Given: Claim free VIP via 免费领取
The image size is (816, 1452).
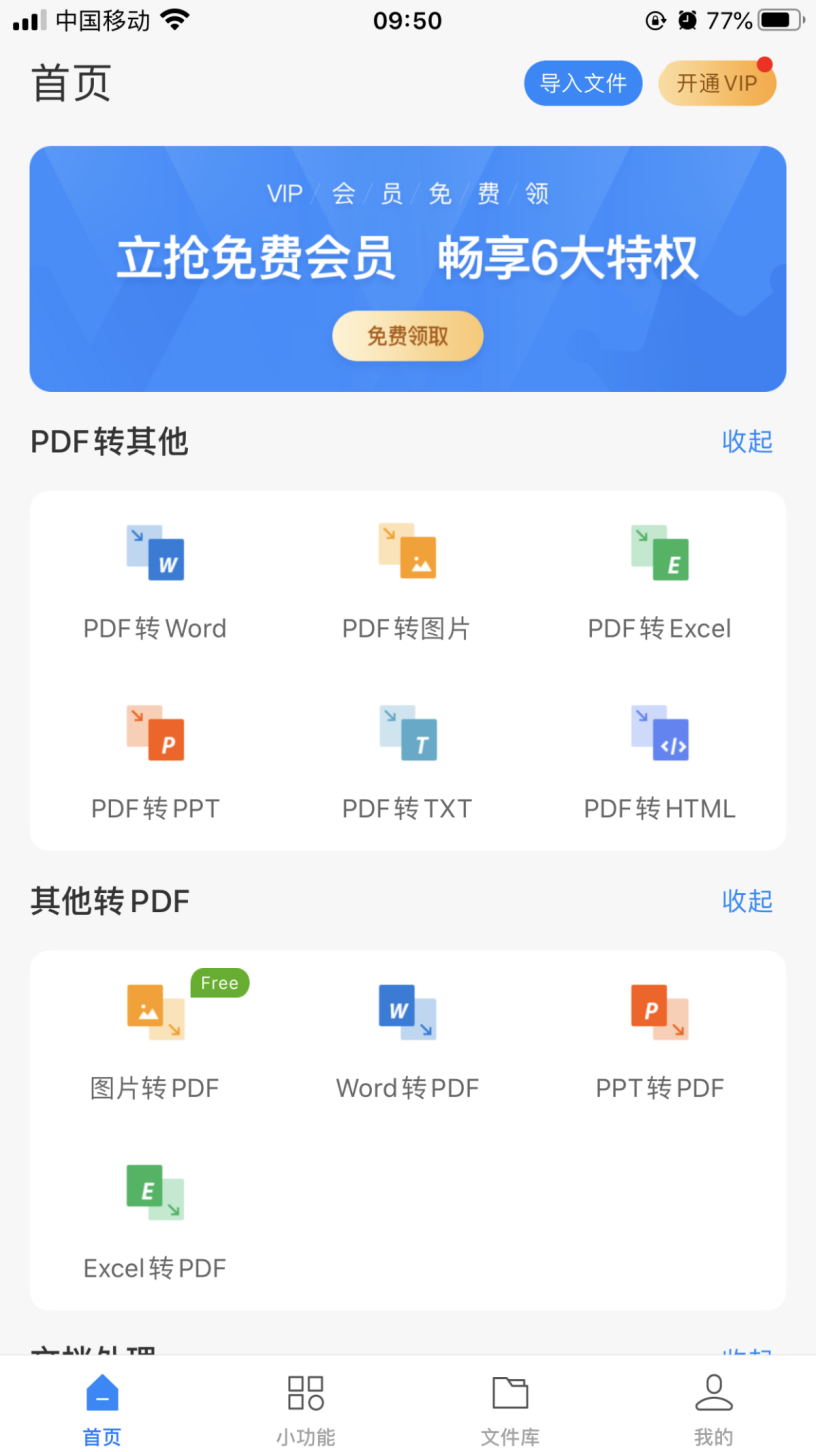Looking at the screenshot, I should click(407, 336).
